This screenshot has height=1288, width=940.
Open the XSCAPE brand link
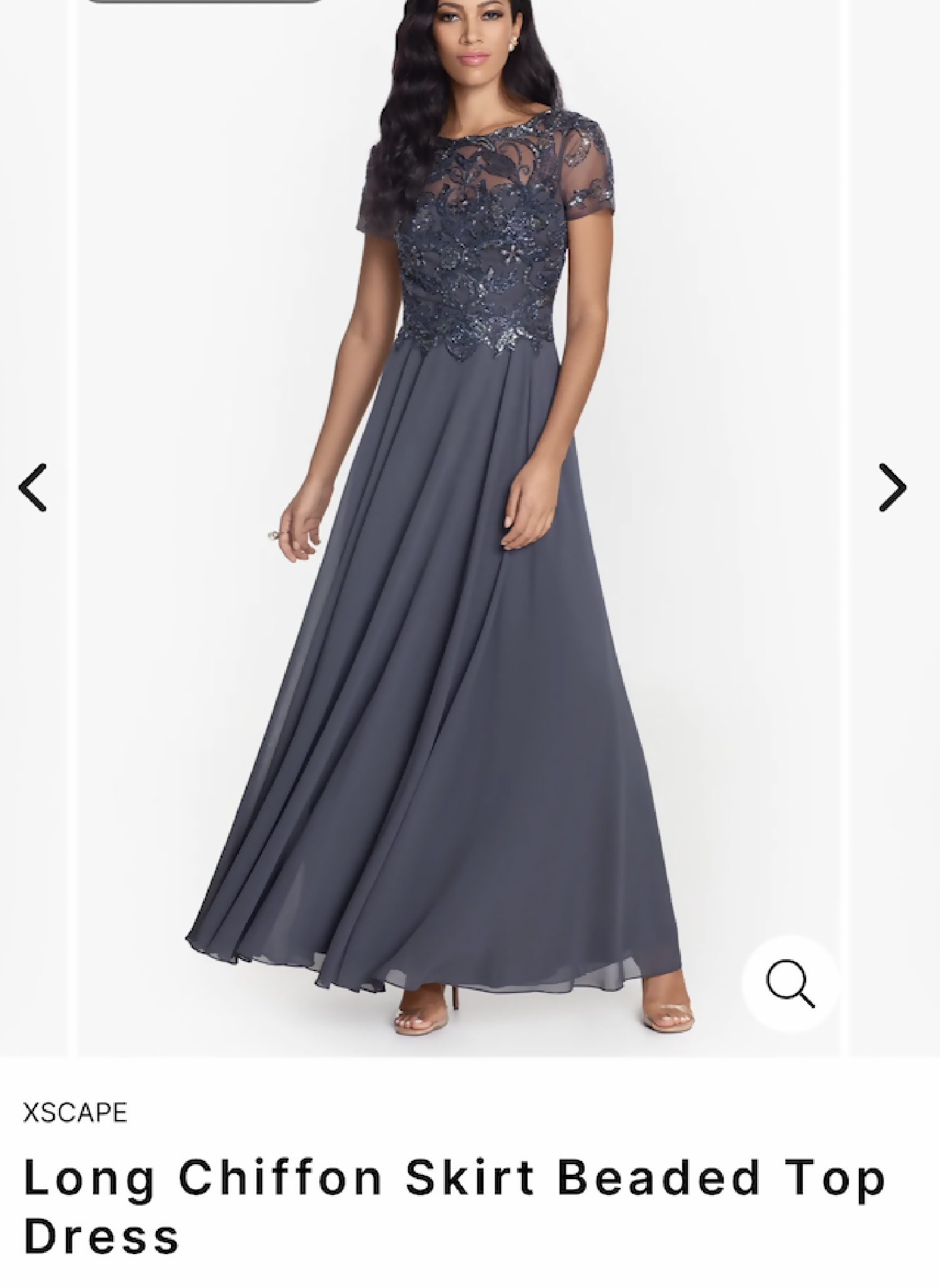pyautogui.click(x=75, y=1113)
